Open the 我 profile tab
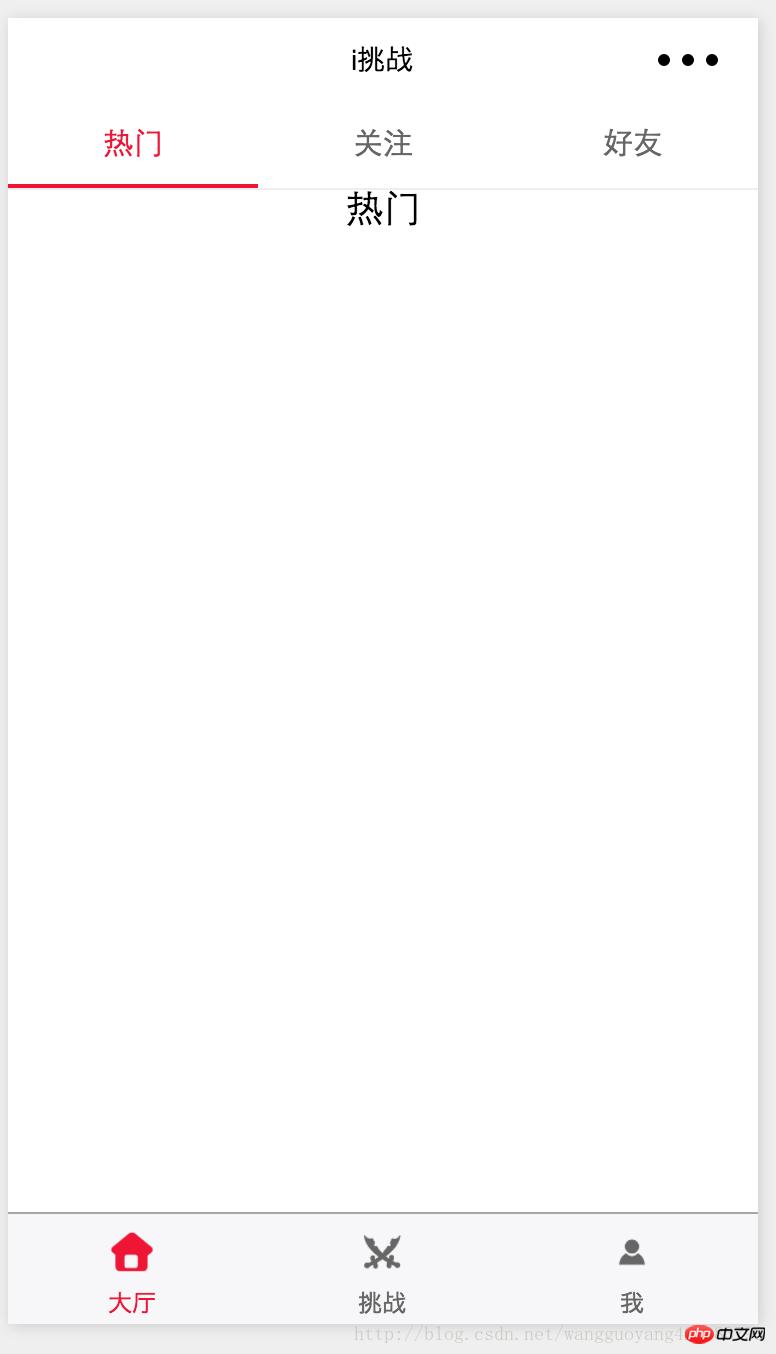 632,1270
